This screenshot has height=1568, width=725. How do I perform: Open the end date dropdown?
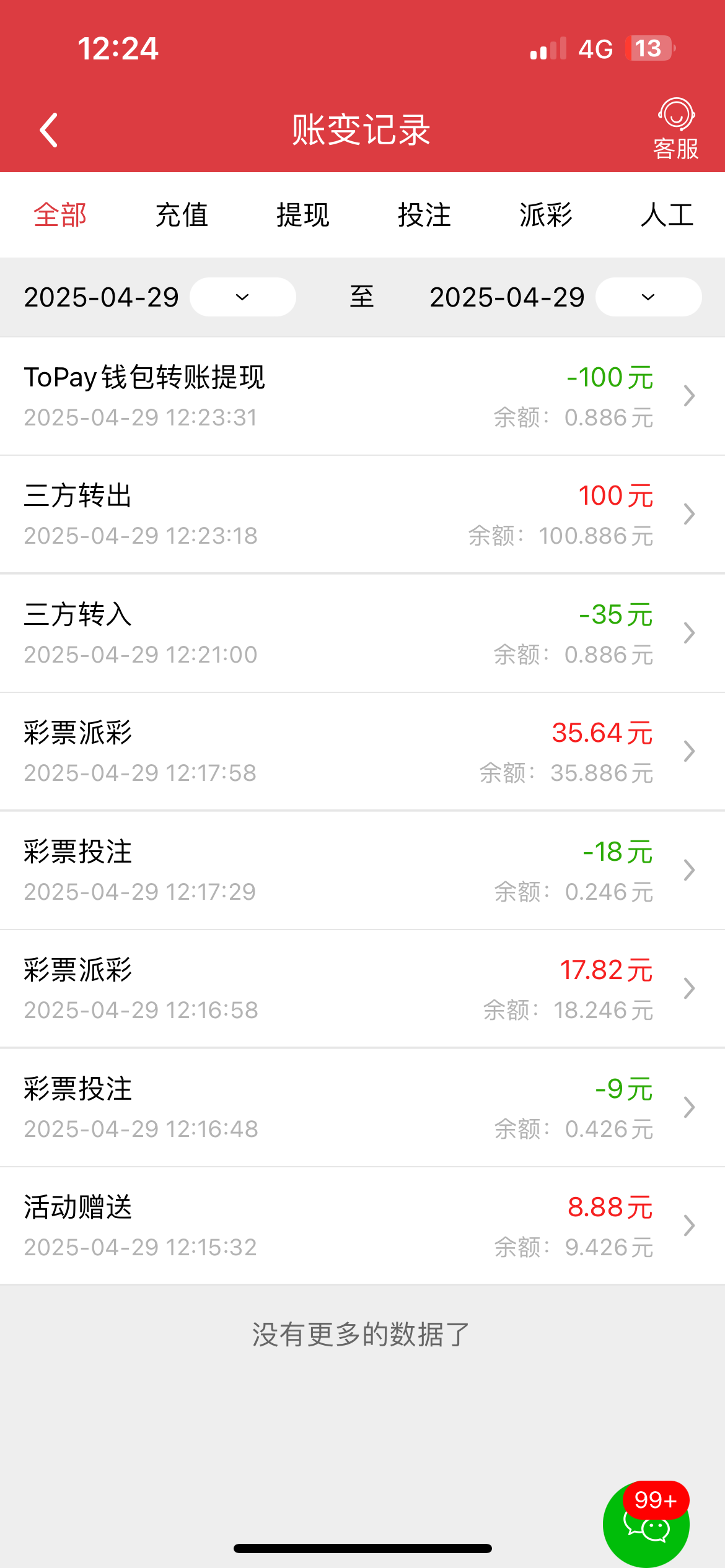(x=648, y=297)
